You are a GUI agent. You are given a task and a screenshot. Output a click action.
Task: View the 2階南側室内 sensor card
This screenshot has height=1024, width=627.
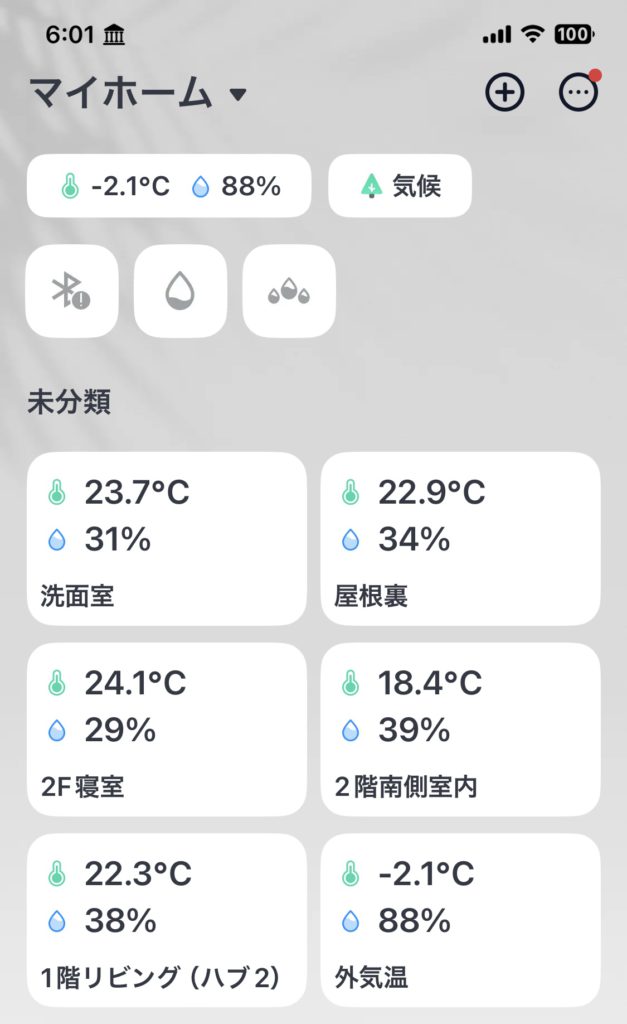point(460,729)
